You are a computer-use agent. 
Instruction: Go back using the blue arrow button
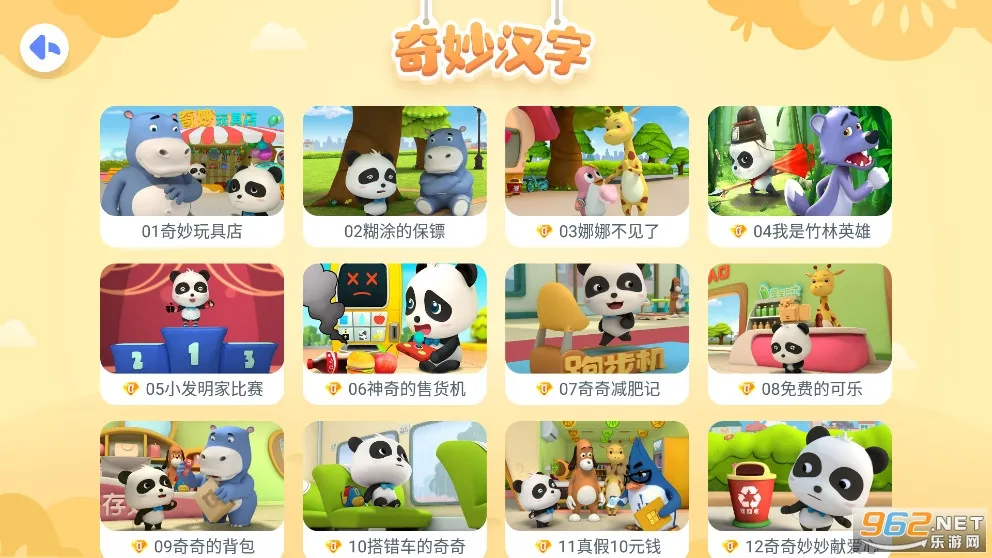[x=44, y=47]
